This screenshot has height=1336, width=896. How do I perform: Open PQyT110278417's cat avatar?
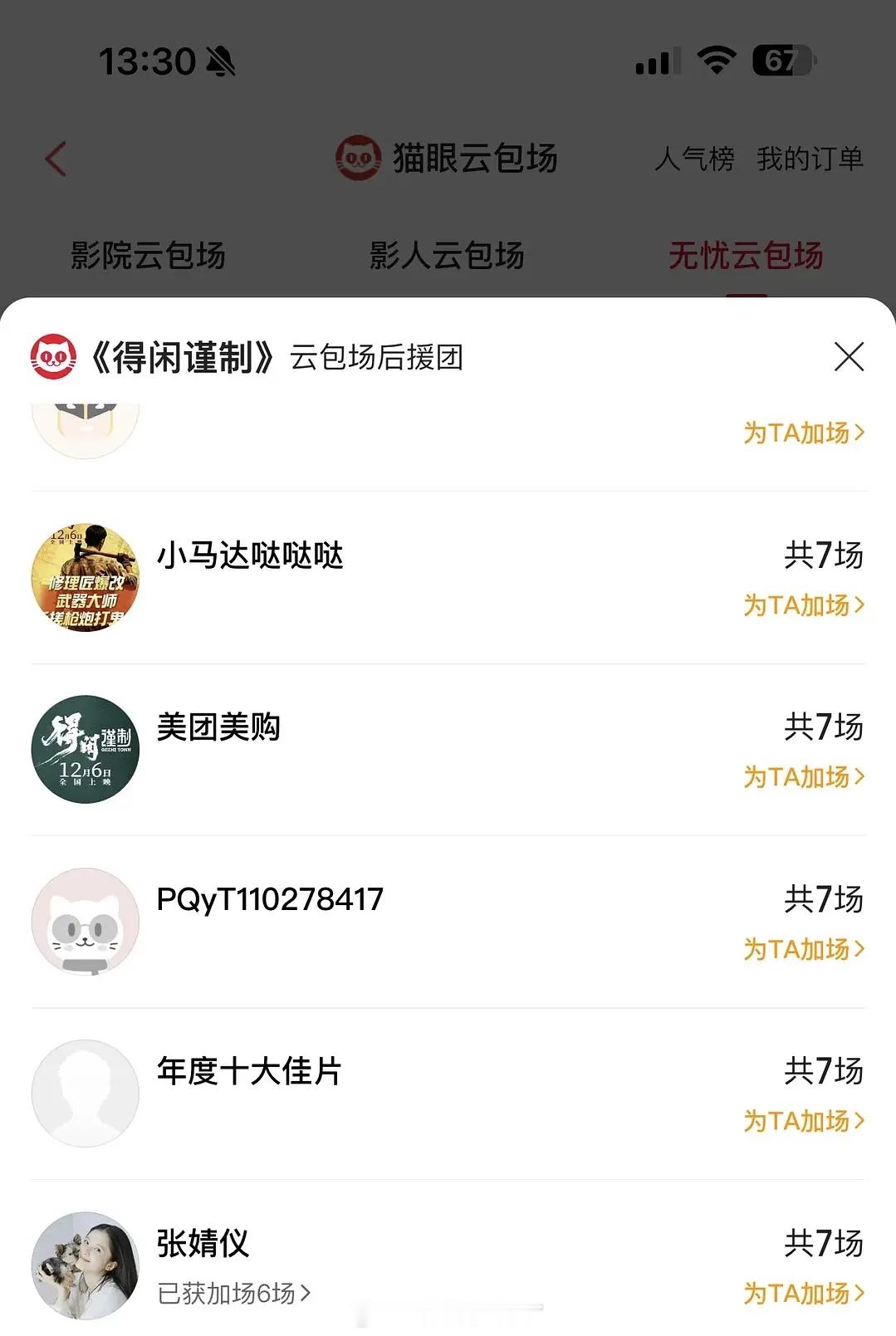[x=84, y=922]
